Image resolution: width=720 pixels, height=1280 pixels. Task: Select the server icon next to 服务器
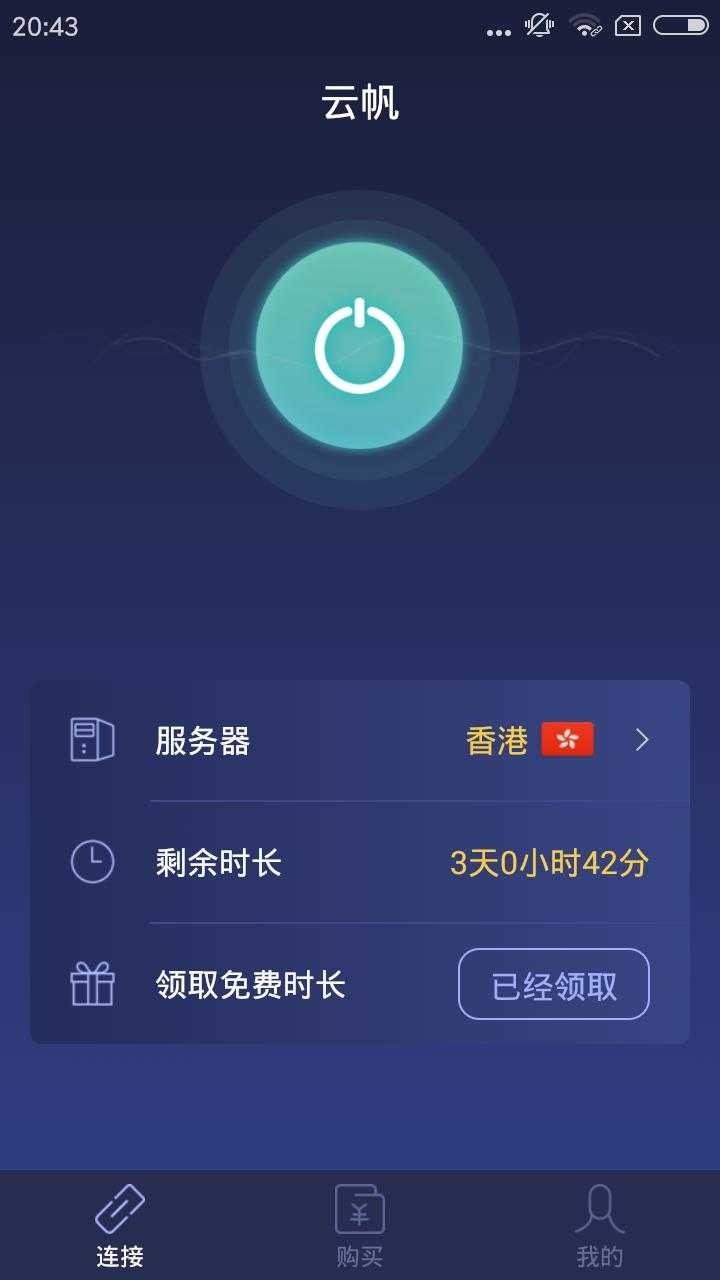tap(91, 740)
